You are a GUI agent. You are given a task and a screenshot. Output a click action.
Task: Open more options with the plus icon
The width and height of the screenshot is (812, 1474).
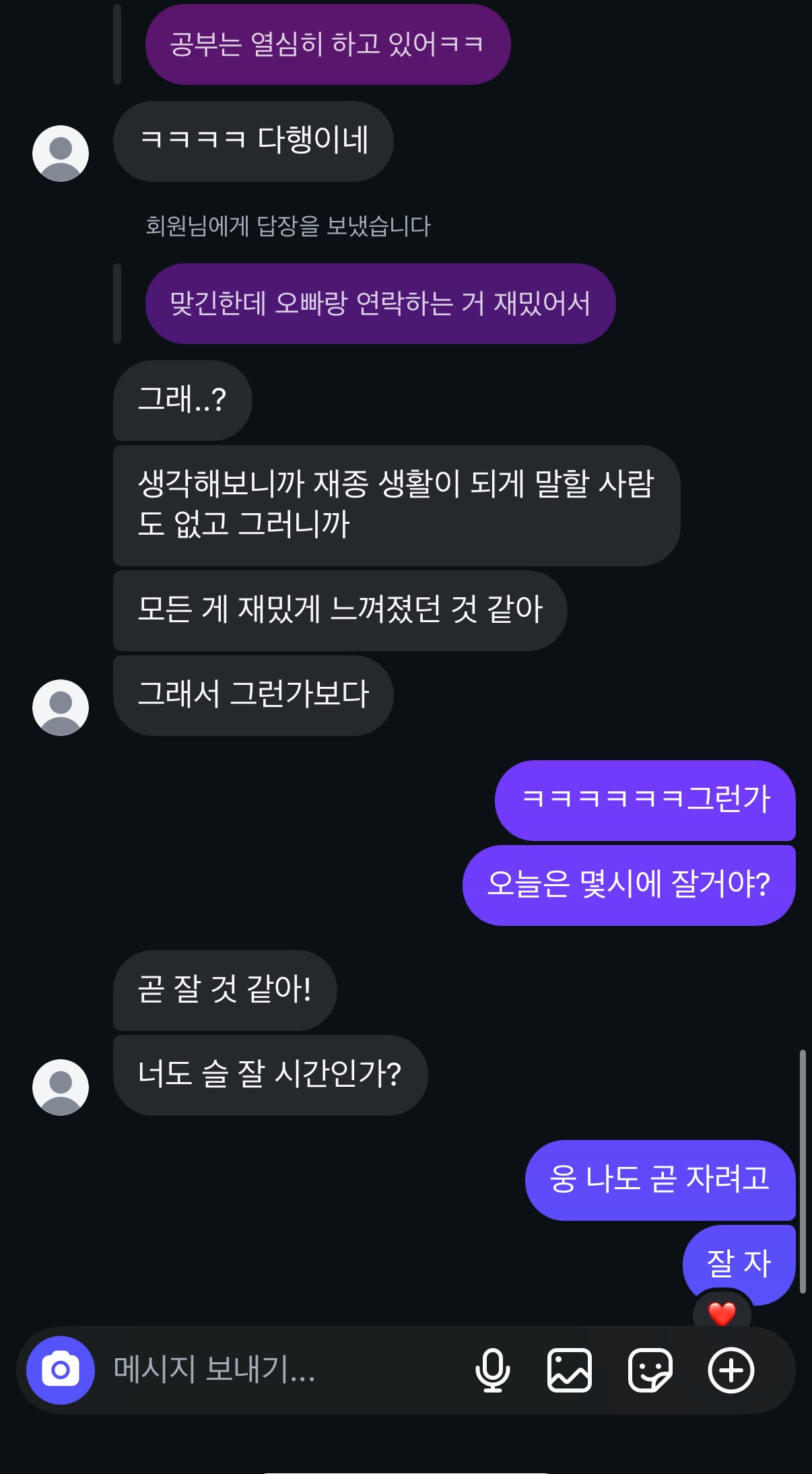(x=731, y=1370)
